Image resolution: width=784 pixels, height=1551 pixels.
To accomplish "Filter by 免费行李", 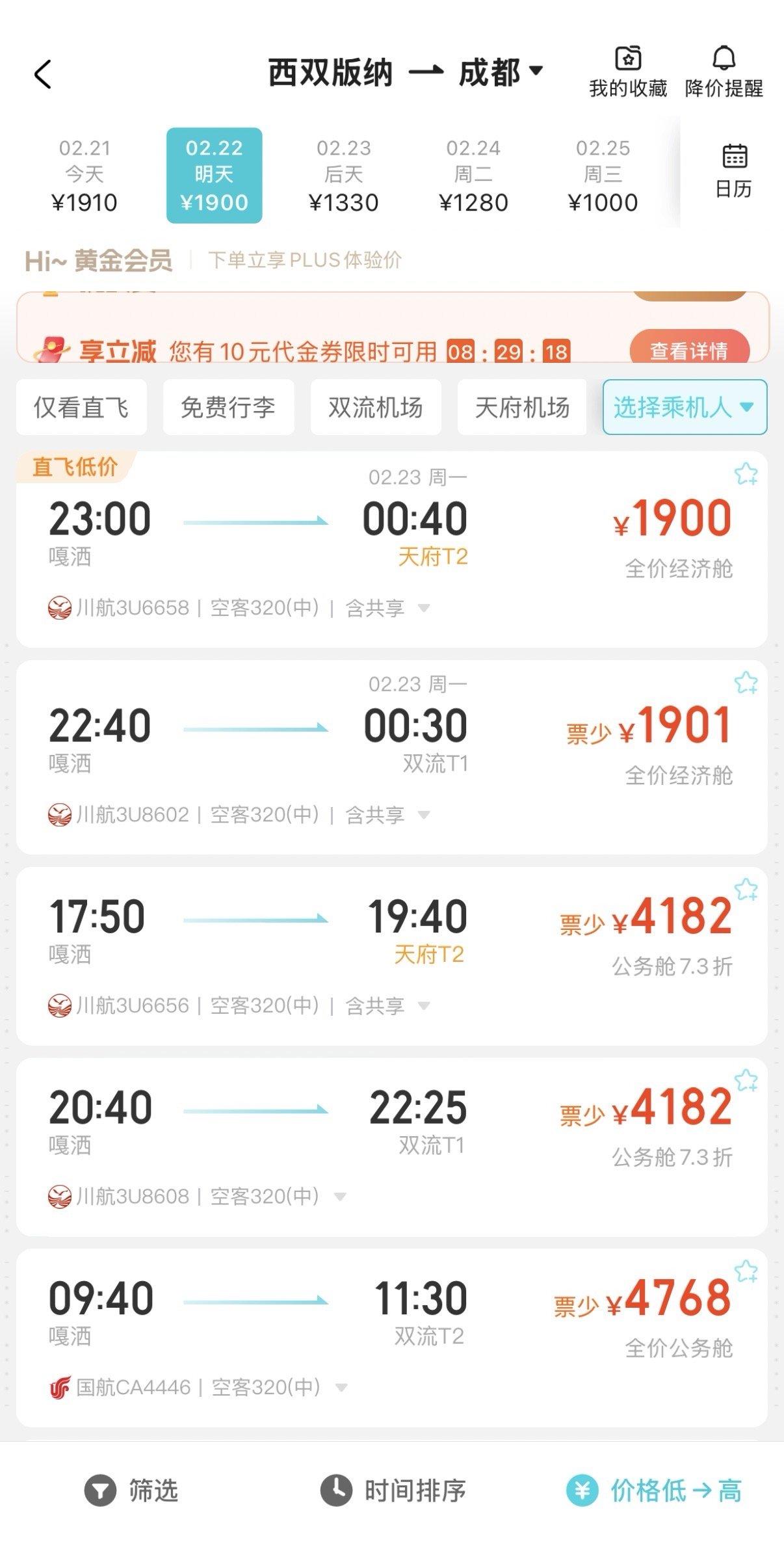I will 228,408.
